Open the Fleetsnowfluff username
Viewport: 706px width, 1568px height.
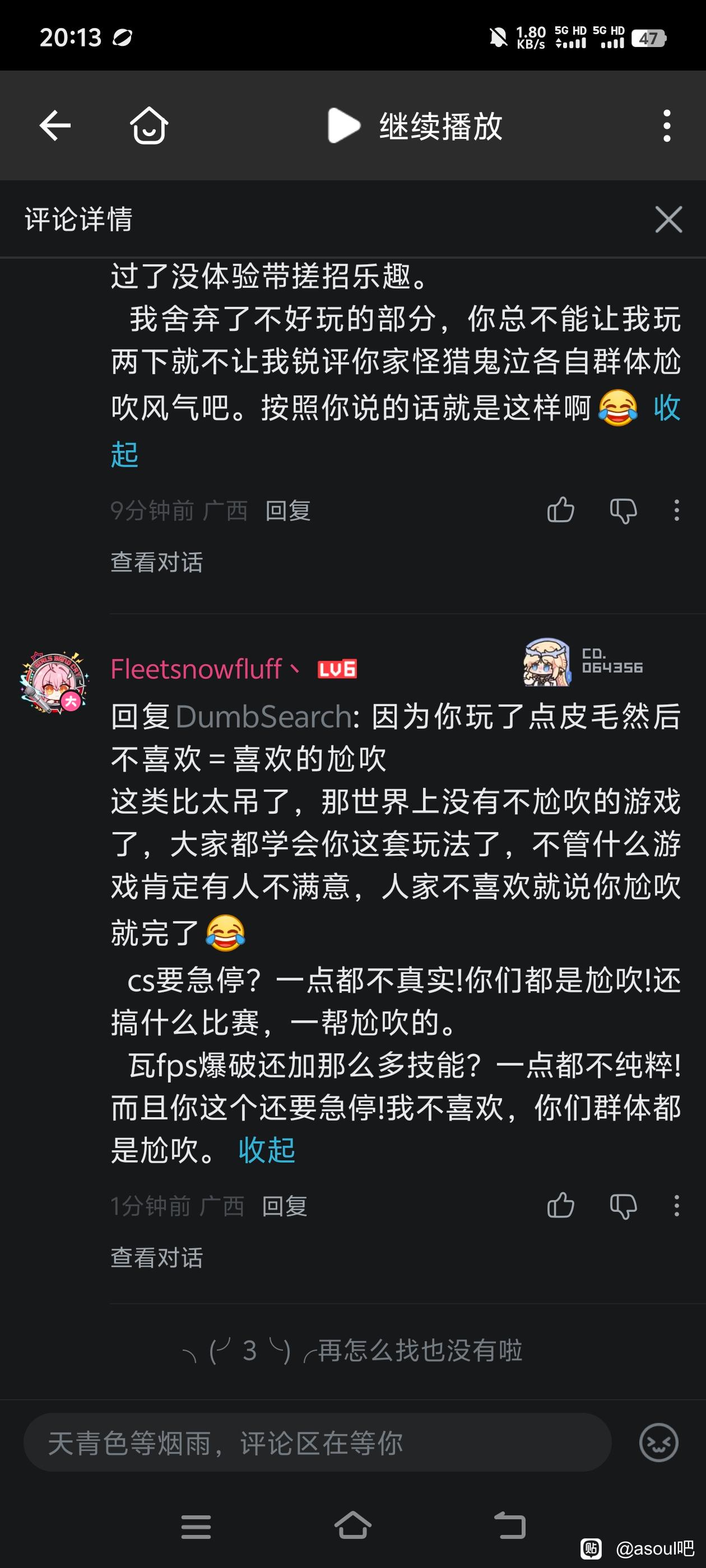196,669
